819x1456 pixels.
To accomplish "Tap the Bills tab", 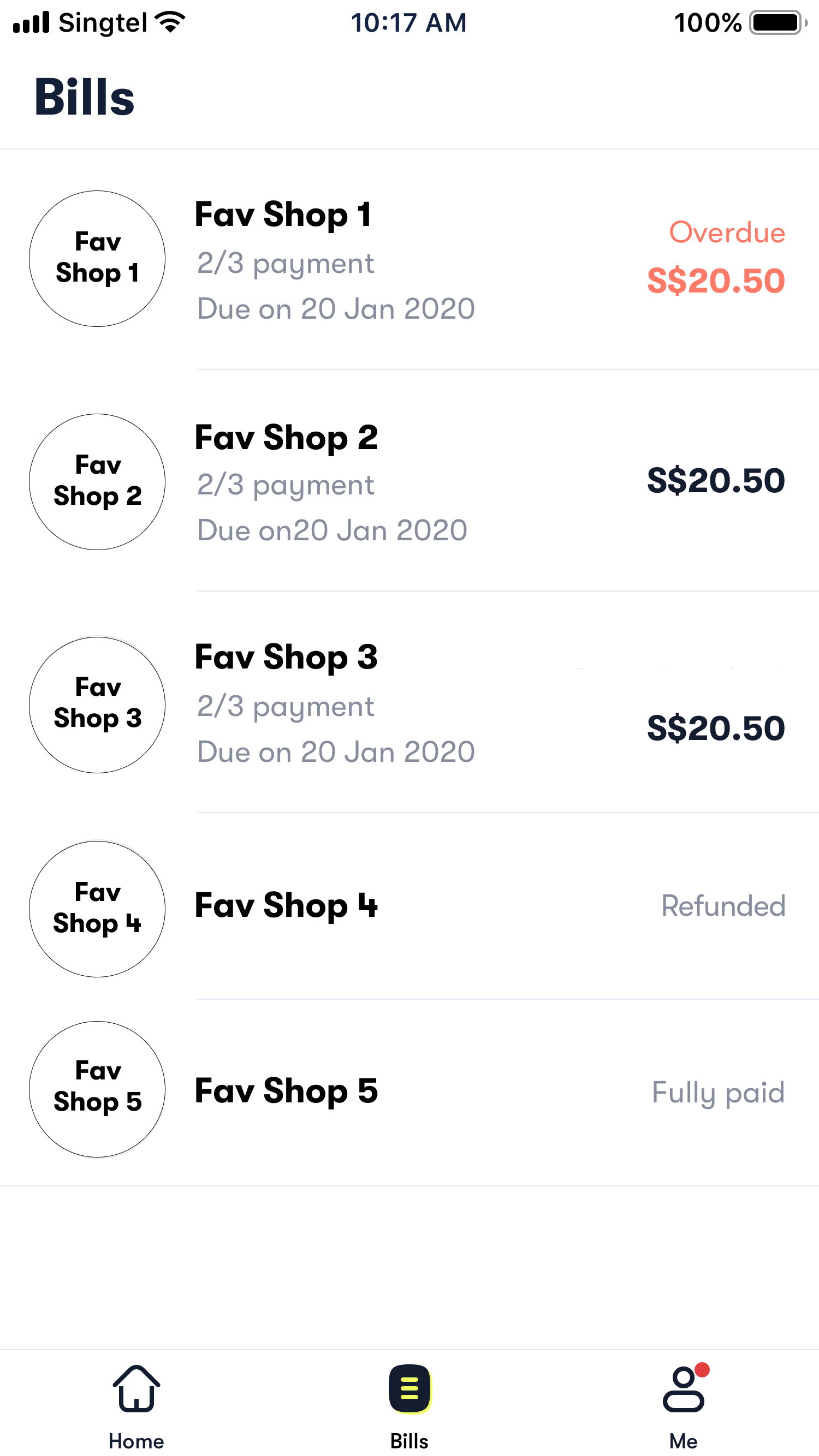I will [410, 1403].
